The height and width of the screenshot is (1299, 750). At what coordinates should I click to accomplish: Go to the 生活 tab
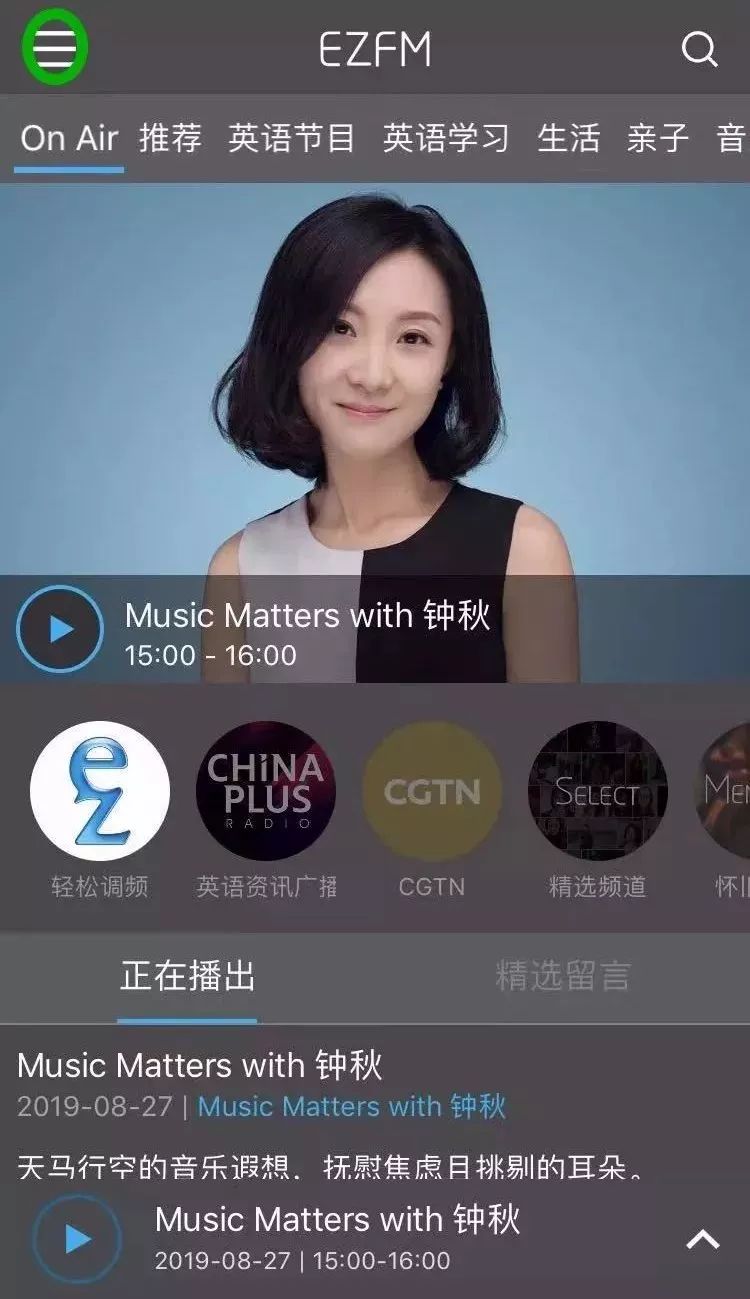pos(569,138)
